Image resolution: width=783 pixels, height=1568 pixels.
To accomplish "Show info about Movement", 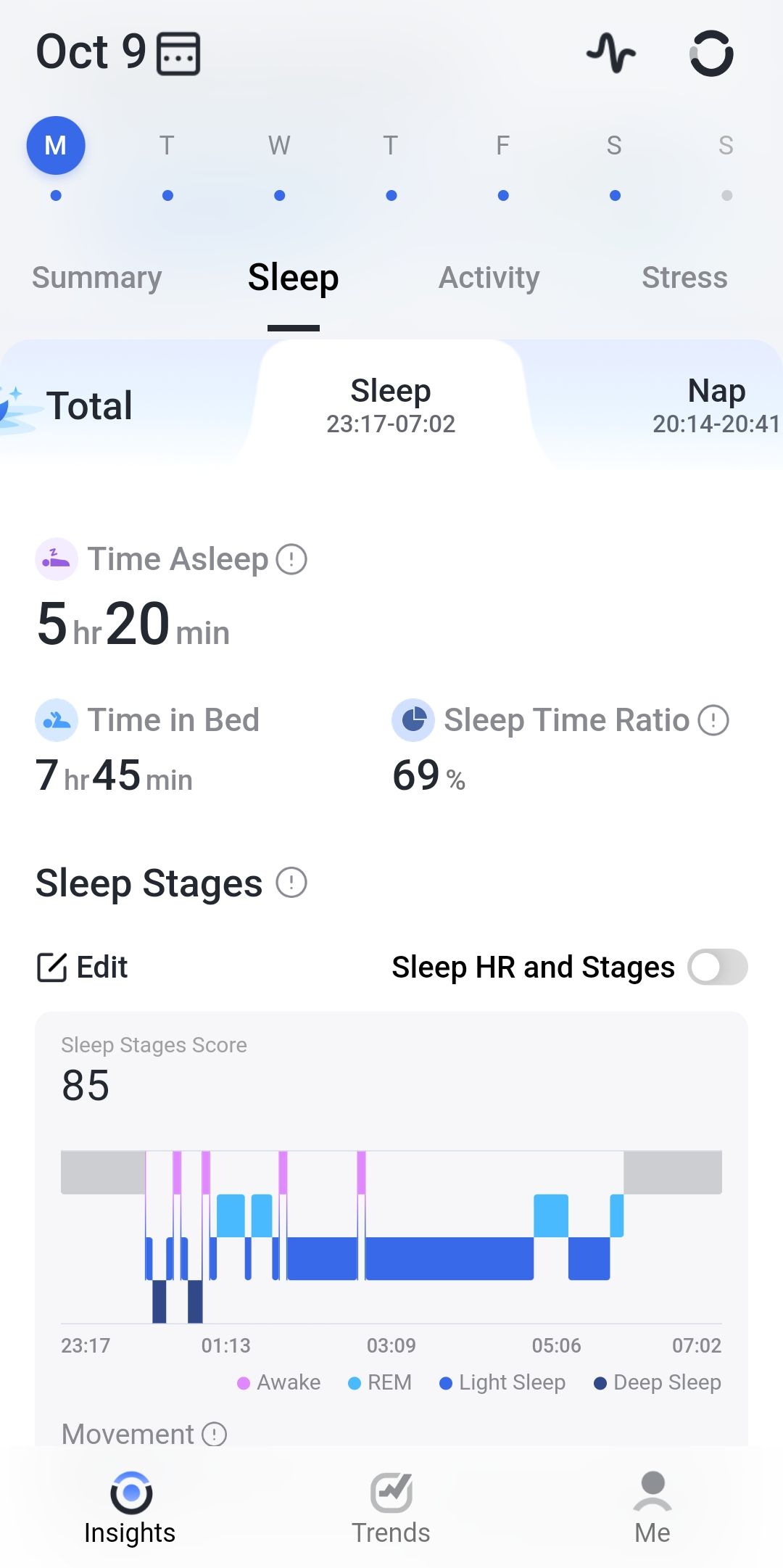I will [214, 1434].
